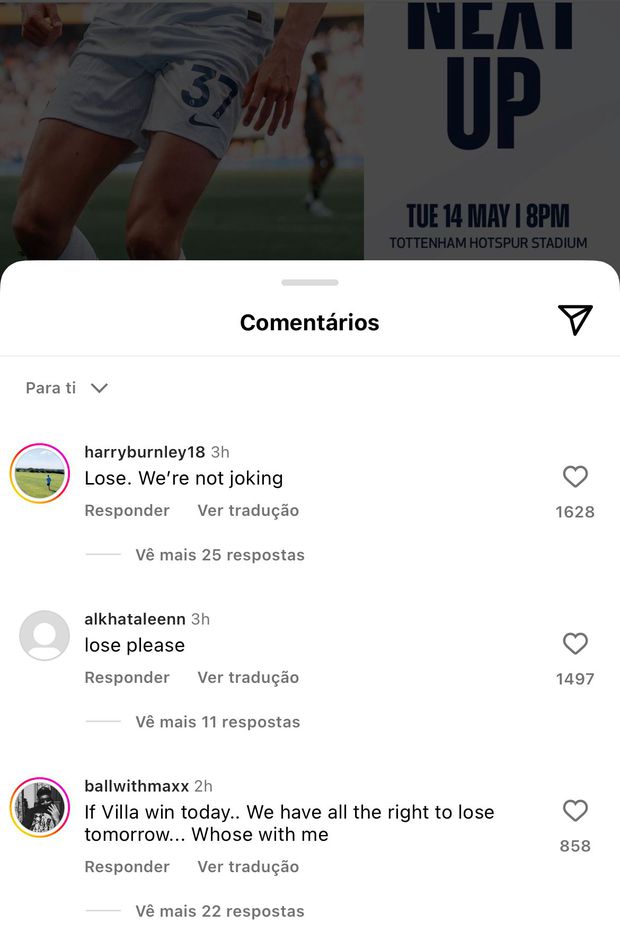
Task: Reply to alkhataleenn's comment
Action: pyautogui.click(x=127, y=677)
